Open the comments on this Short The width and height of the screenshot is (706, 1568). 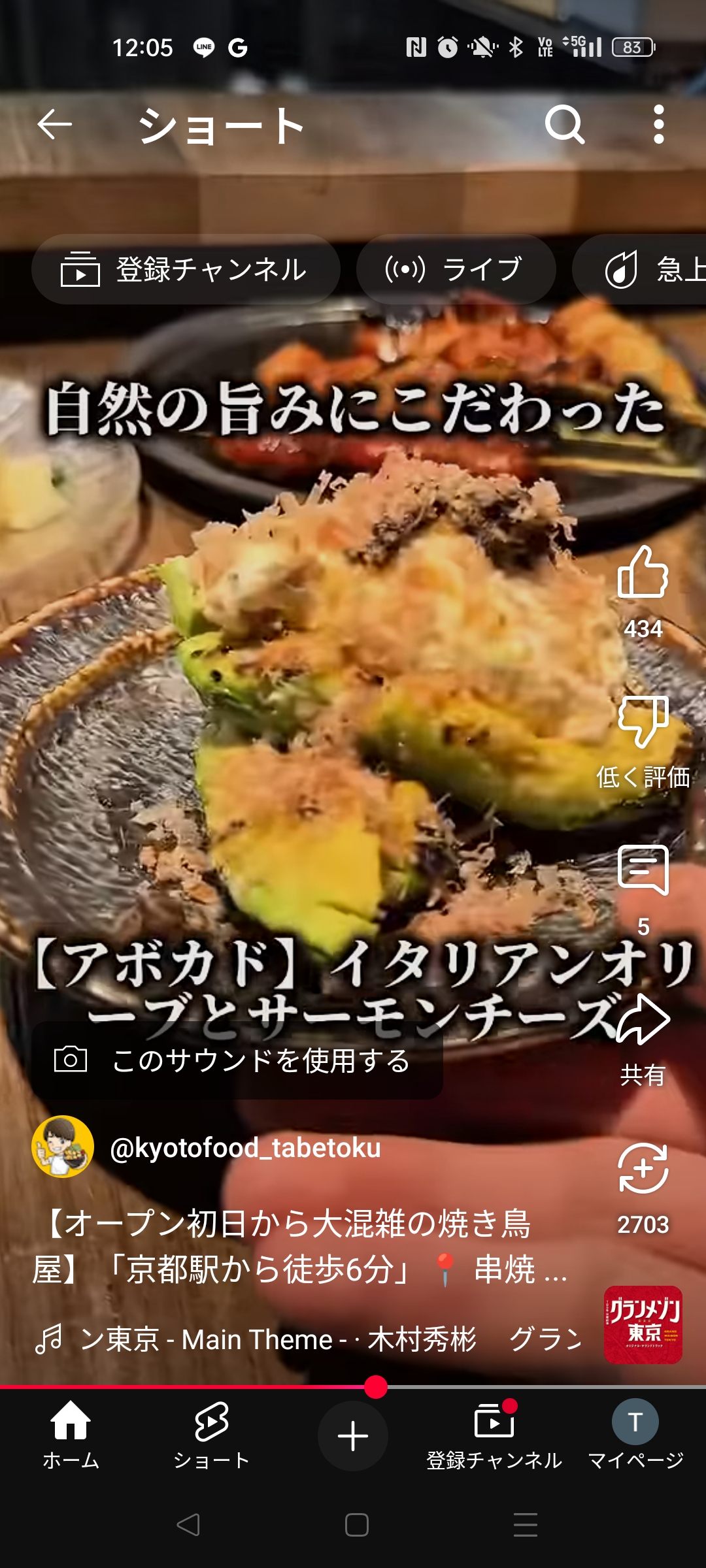coord(643,870)
